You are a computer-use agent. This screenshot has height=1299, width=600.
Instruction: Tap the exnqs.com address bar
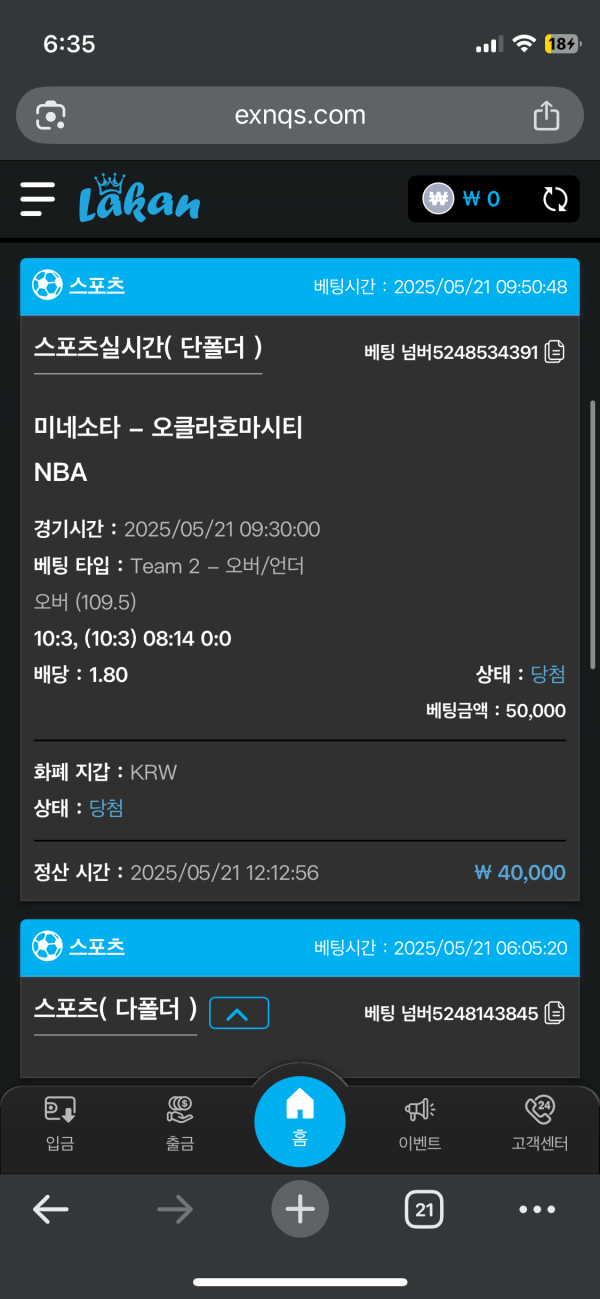click(x=300, y=116)
